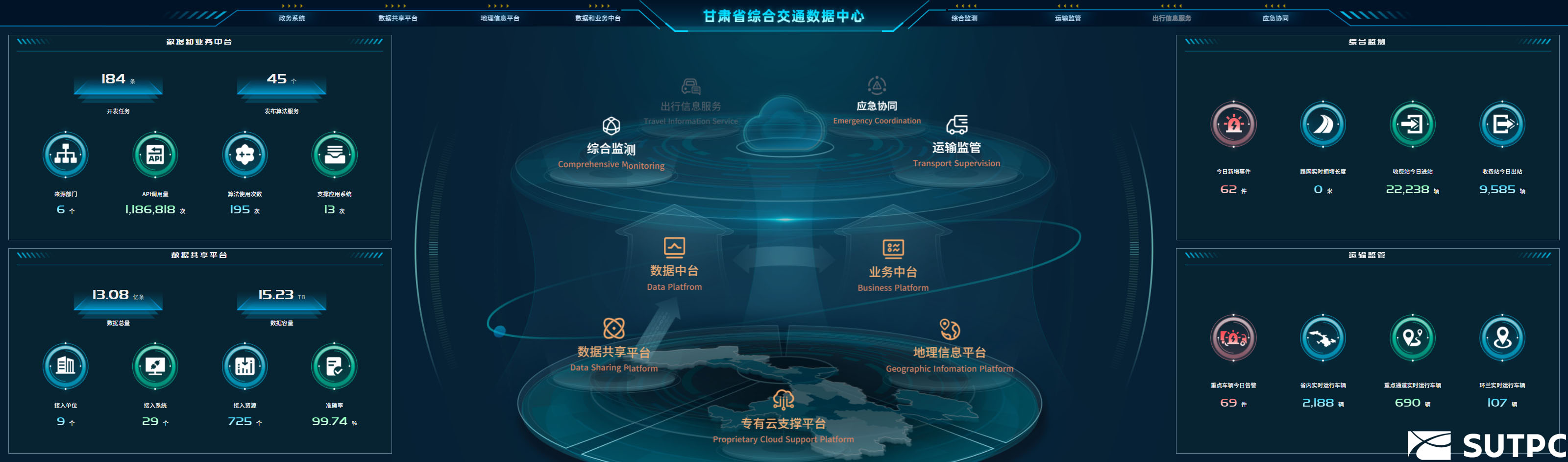Switch to the 运输监管 top navigation tab

1068,18
